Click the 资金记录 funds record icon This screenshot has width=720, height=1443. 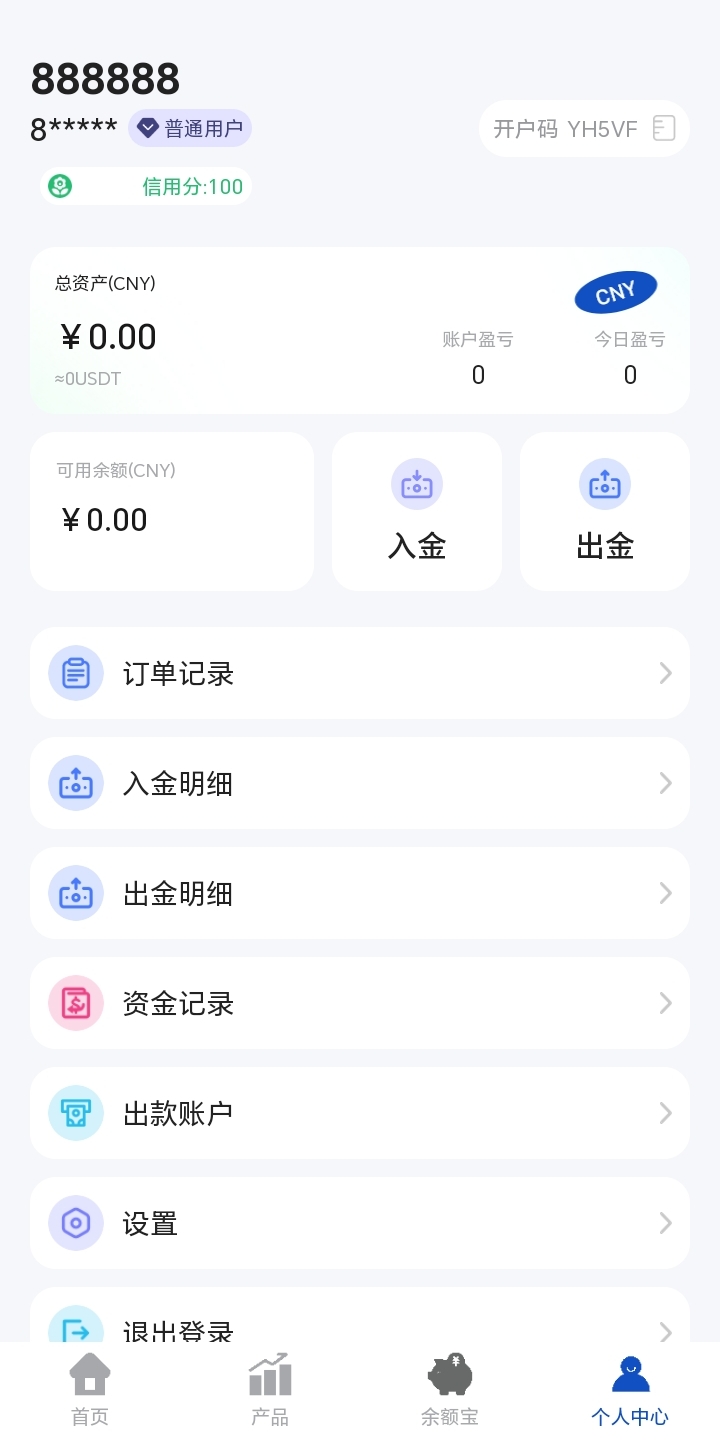pos(75,1003)
